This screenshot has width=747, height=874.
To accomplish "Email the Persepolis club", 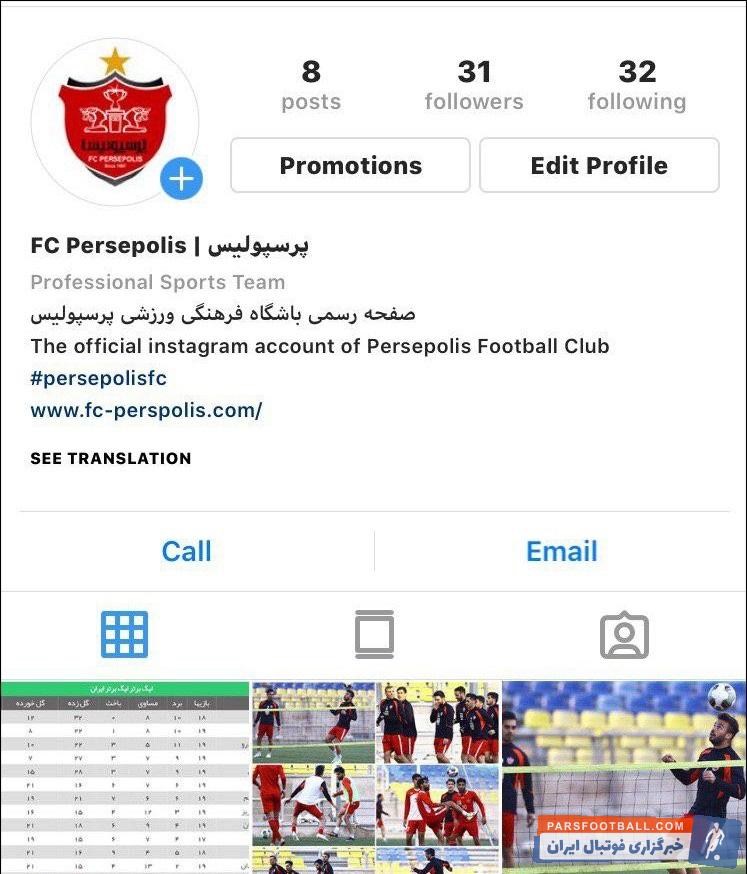I will coord(560,551).
